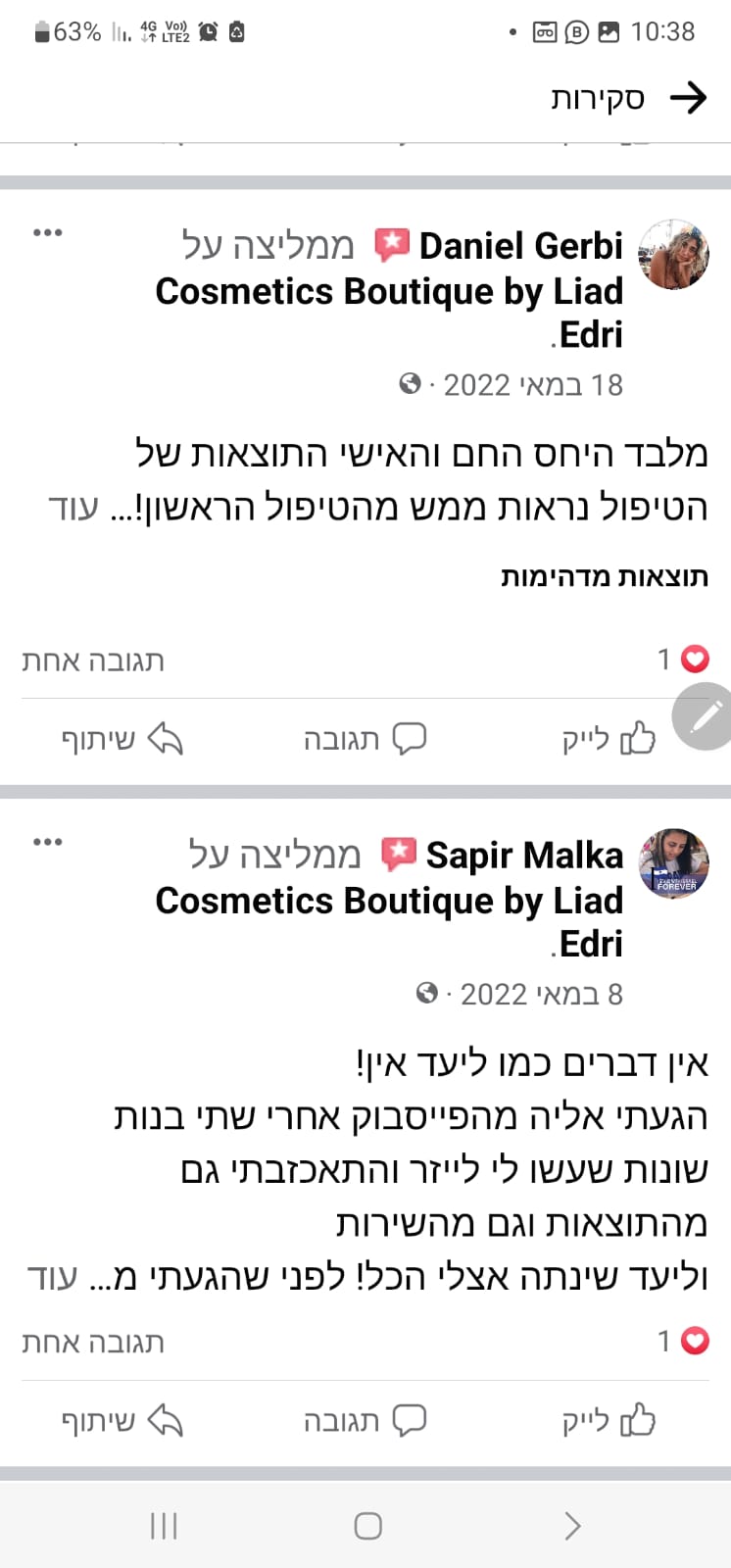Open Daniel Gerbi's profile by name
Image resolution: width=731 pixels, height=1568 pixels.
(520, 246)
